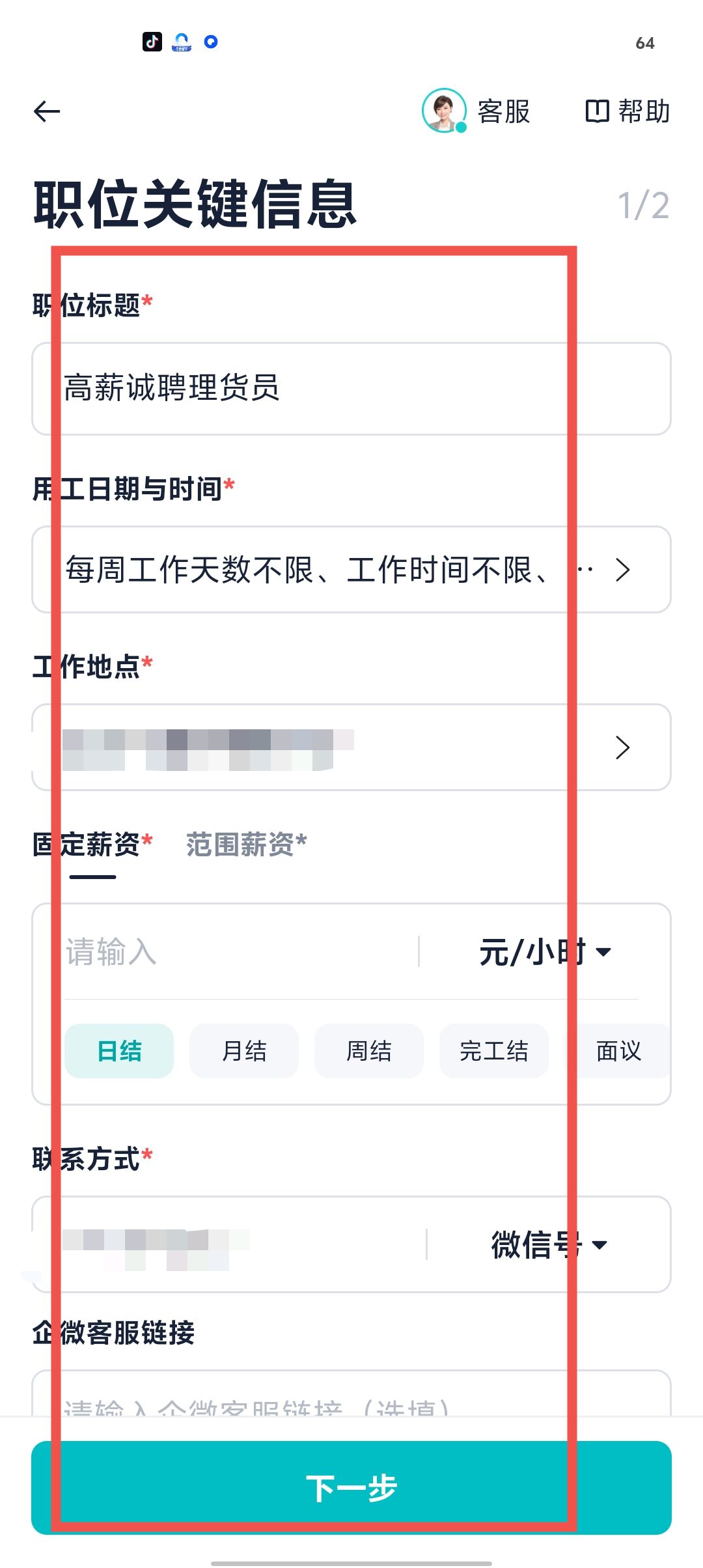
Task: Select the 月结 settlement chip
Action: click(244, 1051)
